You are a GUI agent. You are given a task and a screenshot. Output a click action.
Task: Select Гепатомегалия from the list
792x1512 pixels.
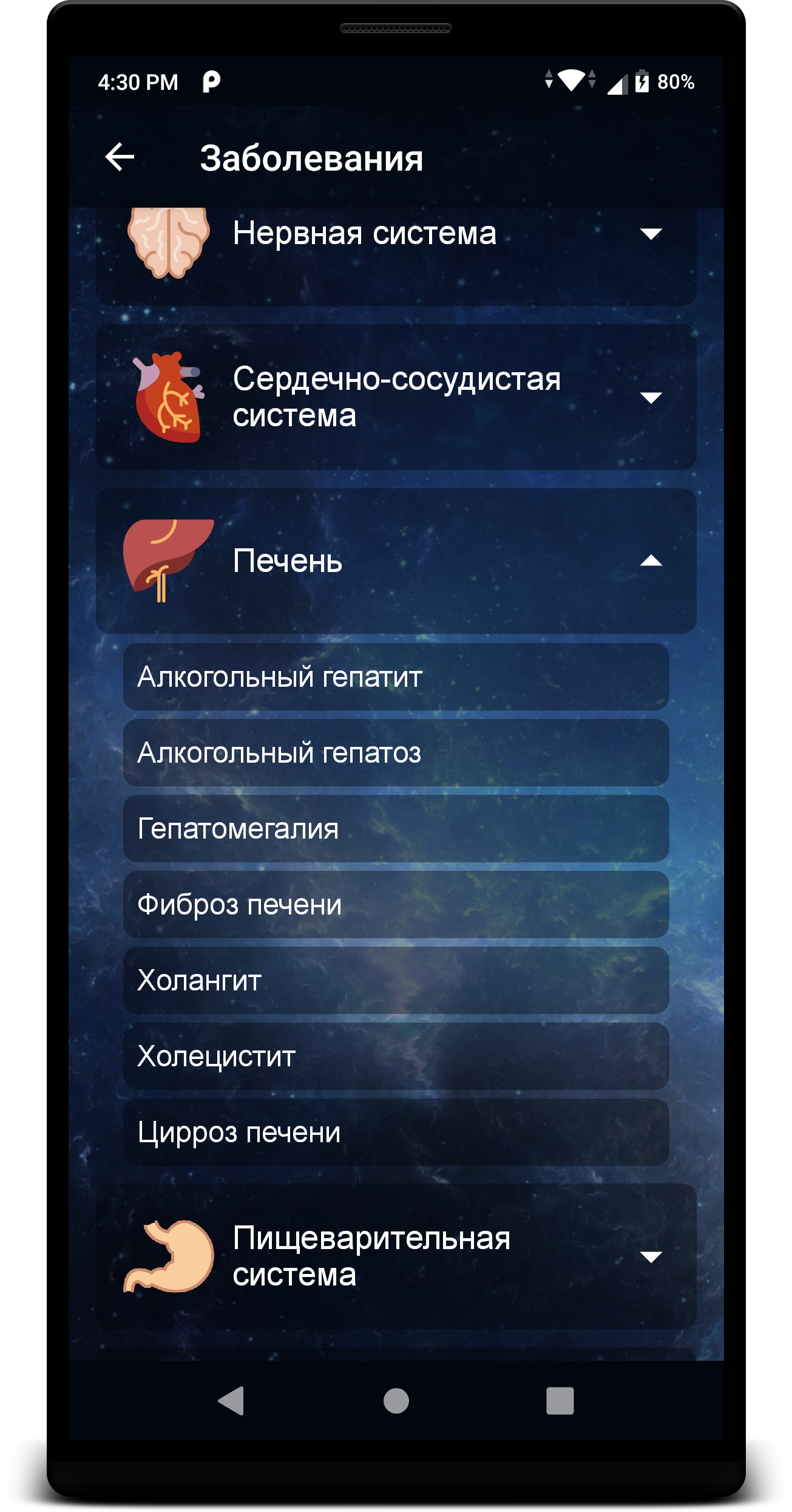396,829
